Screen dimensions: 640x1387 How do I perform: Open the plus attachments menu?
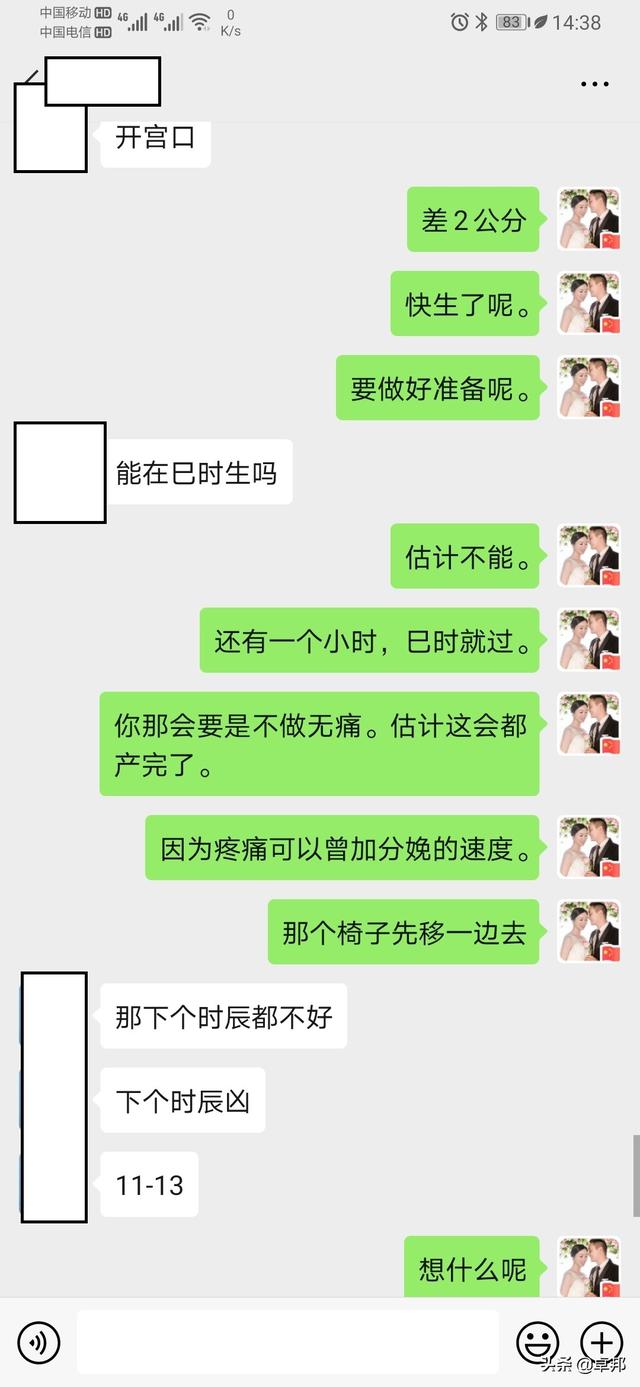[601, 1342]
